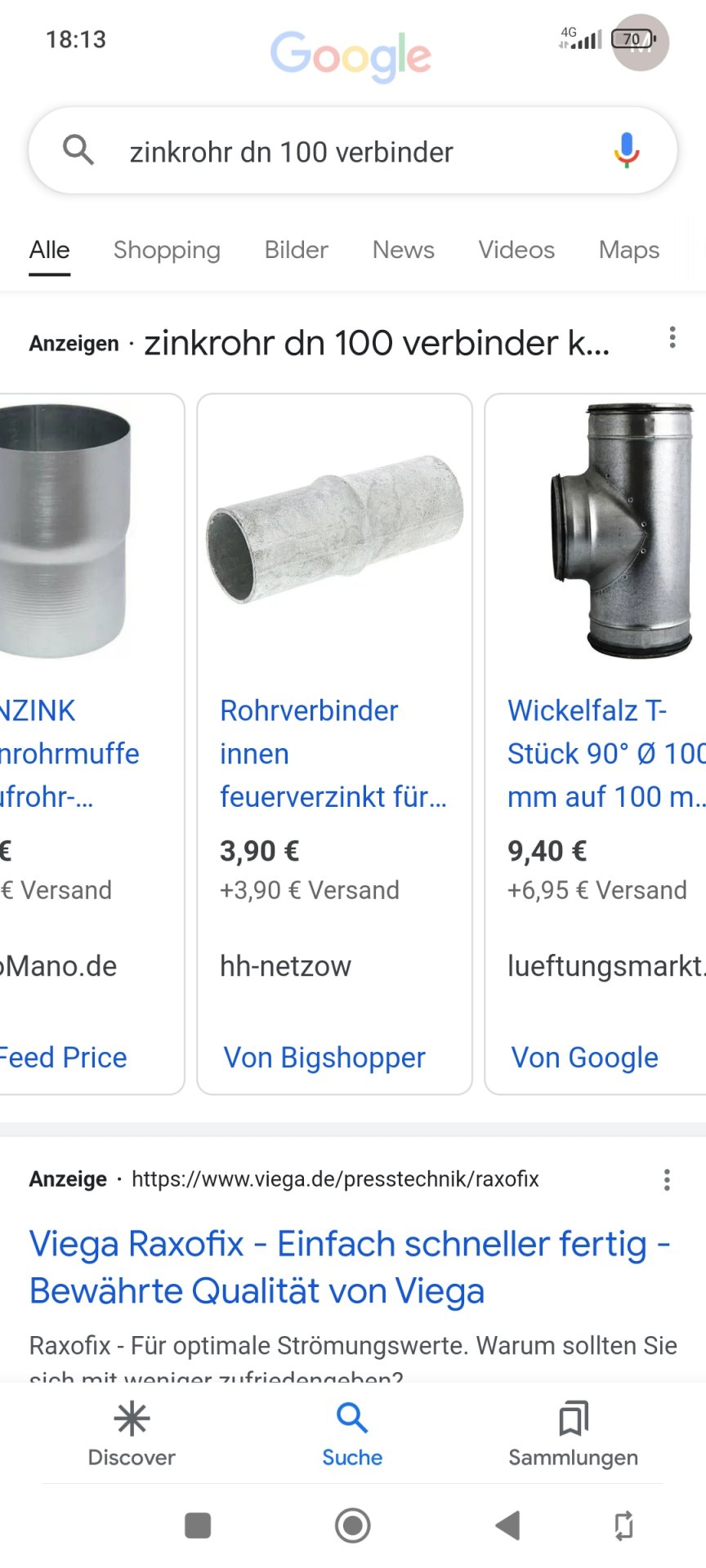Open the profile avatar at top right
The image size is (706, 1568).
click(641, 42)
